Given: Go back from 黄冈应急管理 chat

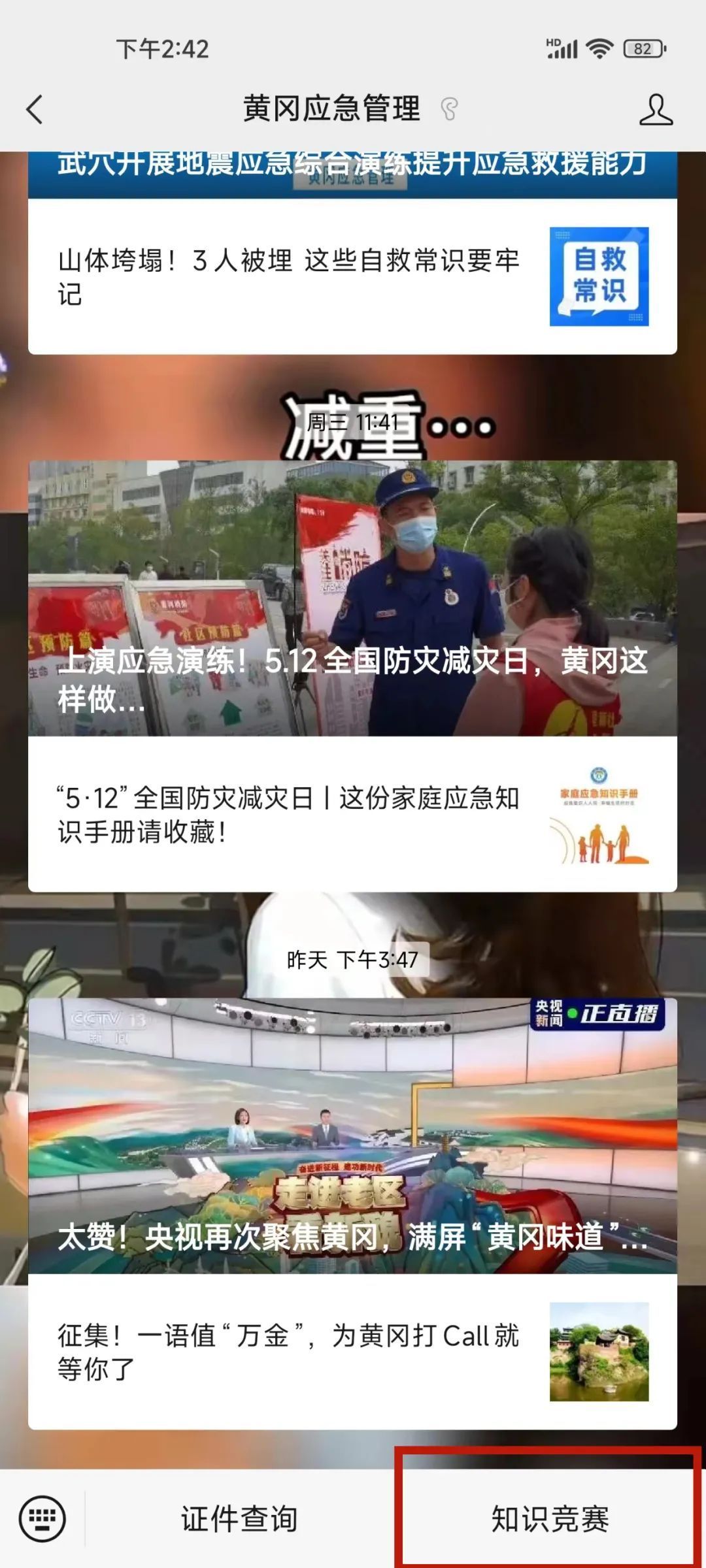Looking at the screenshot, I should click(35, 109).
